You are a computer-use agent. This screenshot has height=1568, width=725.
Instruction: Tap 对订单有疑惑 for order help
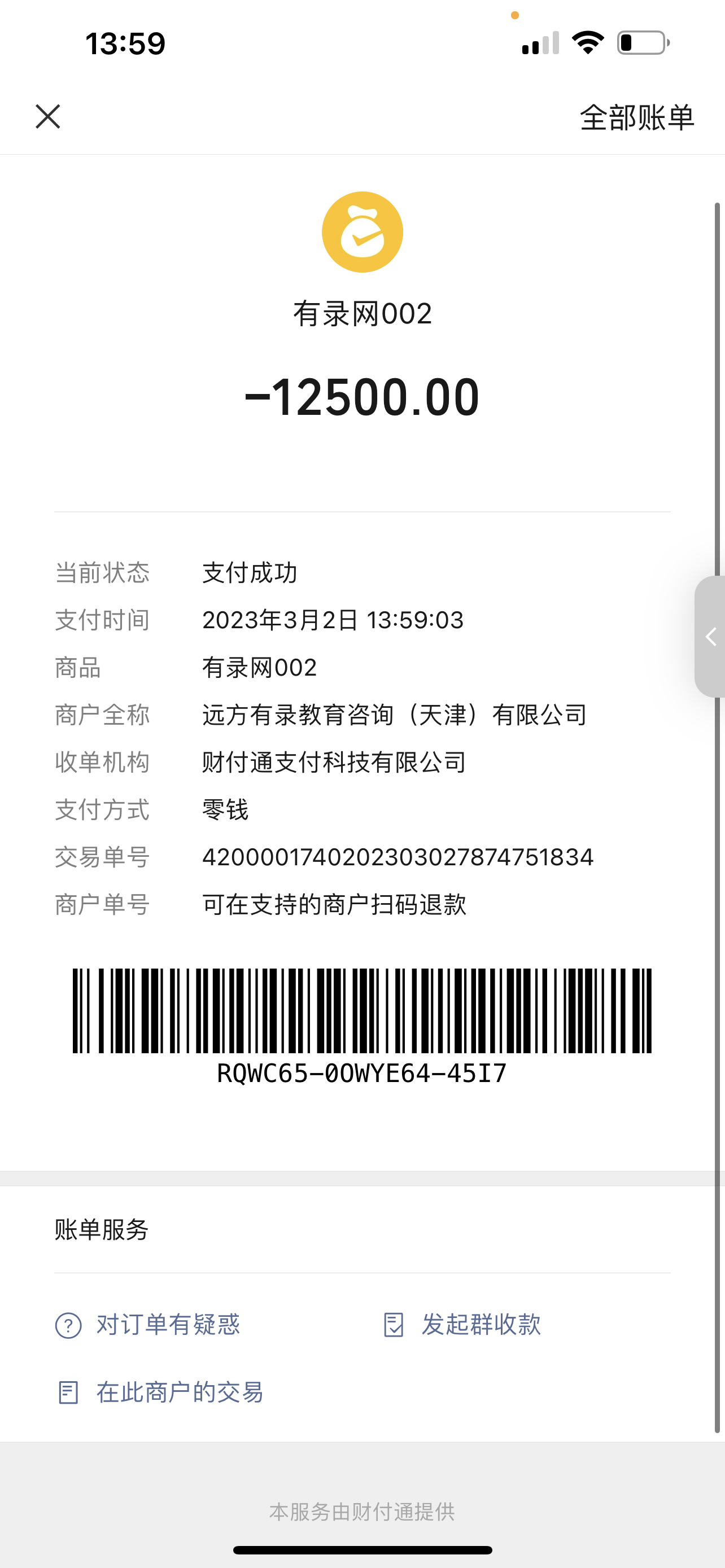point(148,1325)
